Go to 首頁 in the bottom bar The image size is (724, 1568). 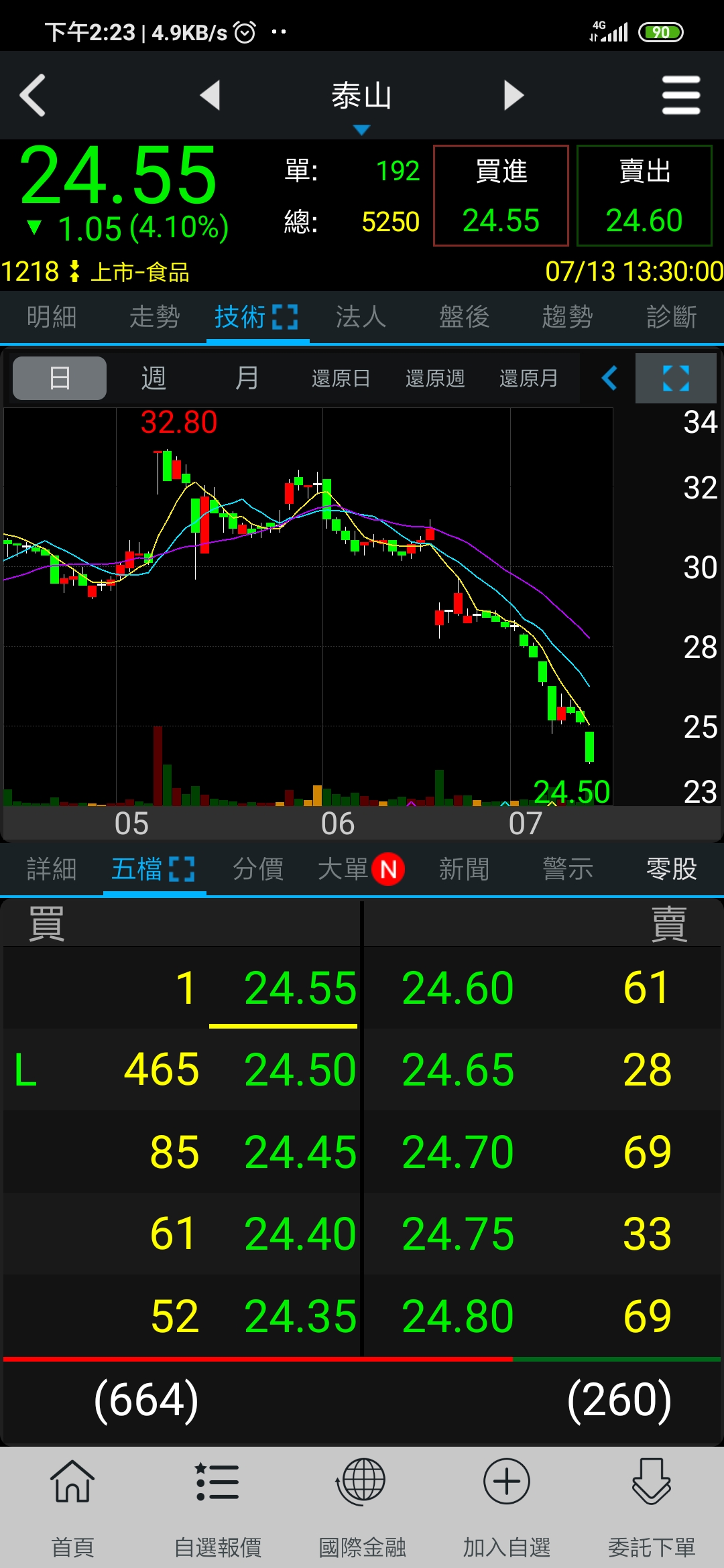(72, 1508)
